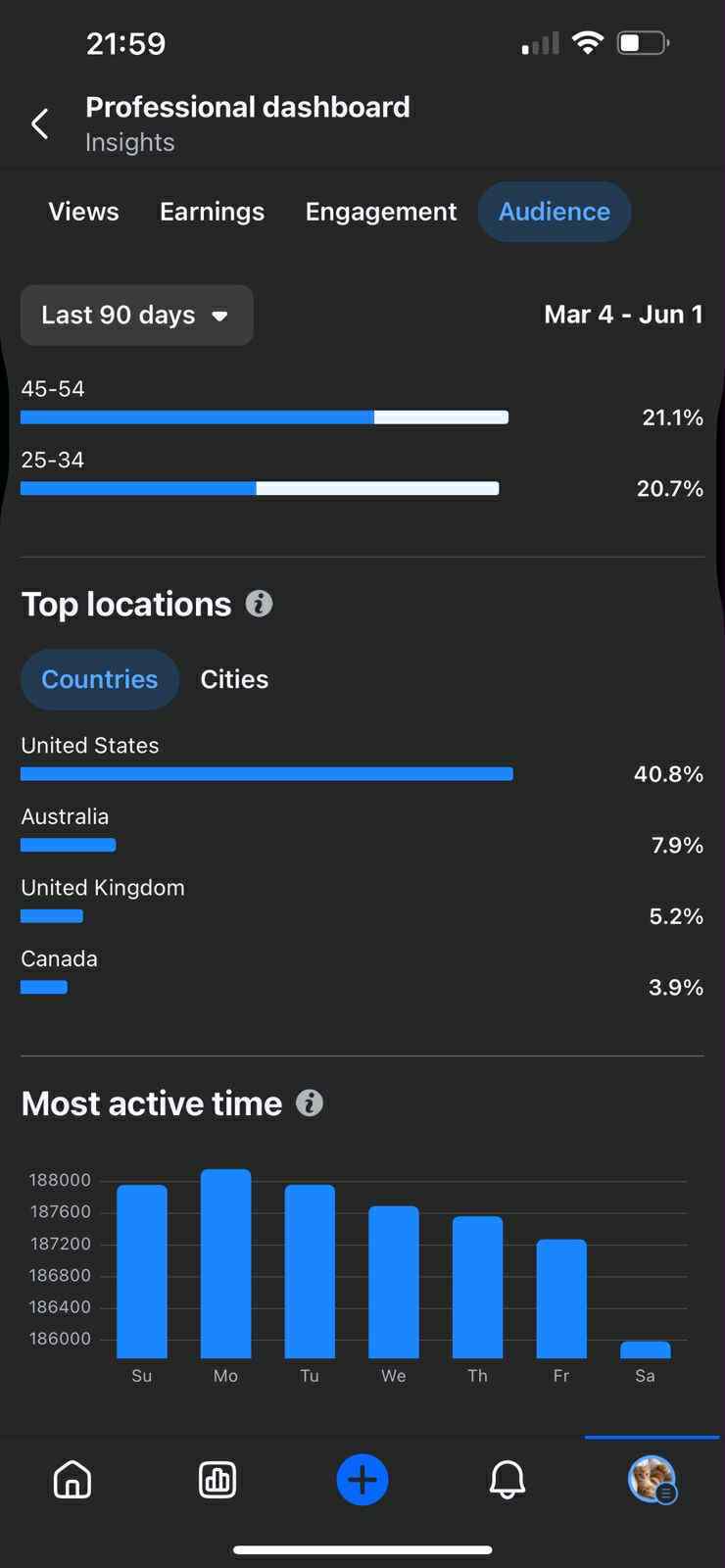The height and width of the screenshot is (1568, 725).
Task: Tap the Monday bar in the chart
Action: coord(225,1263)
